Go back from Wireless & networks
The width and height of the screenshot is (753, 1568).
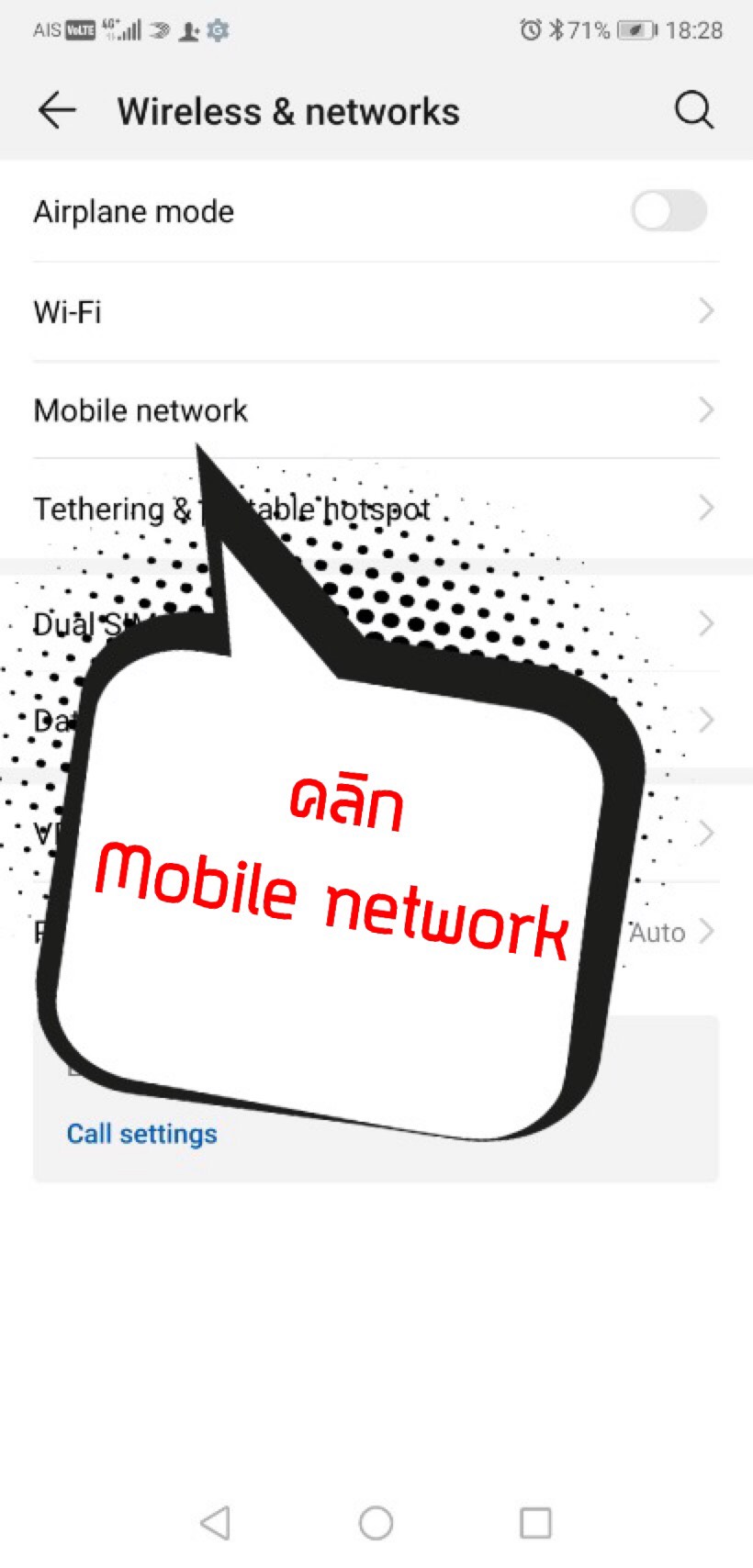pos(57,111)
